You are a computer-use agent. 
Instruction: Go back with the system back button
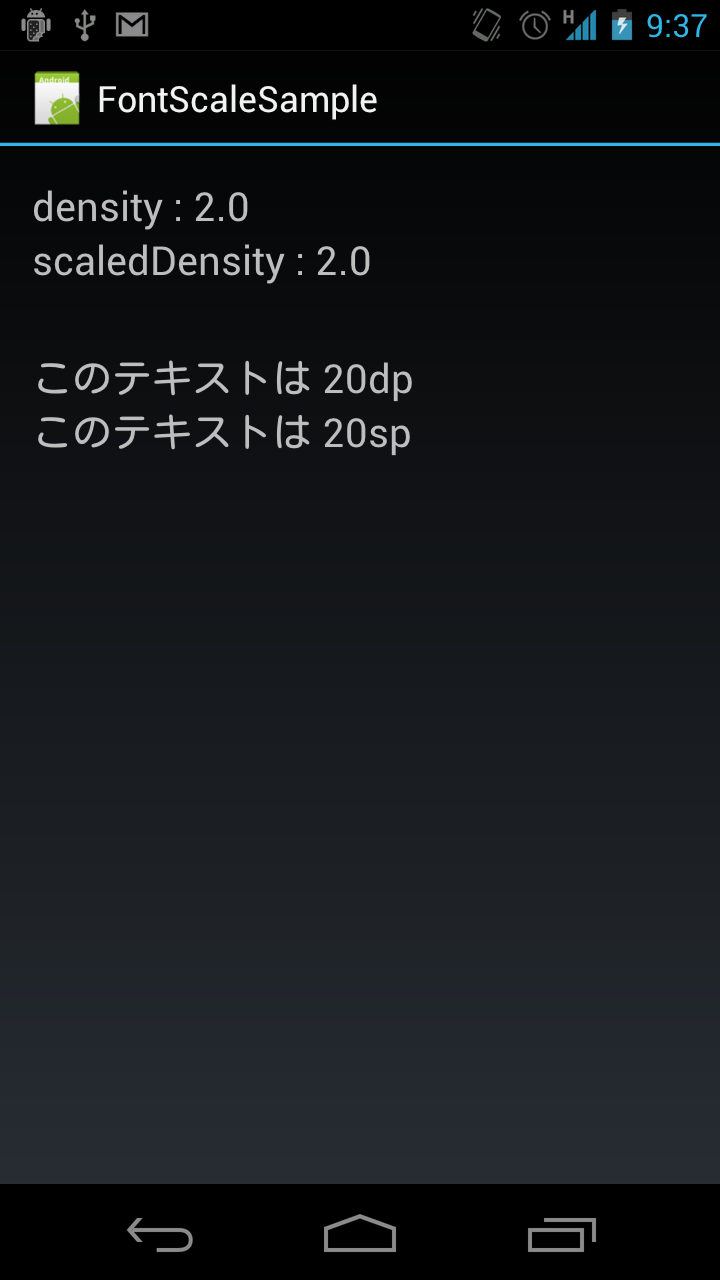[160, 1235]
